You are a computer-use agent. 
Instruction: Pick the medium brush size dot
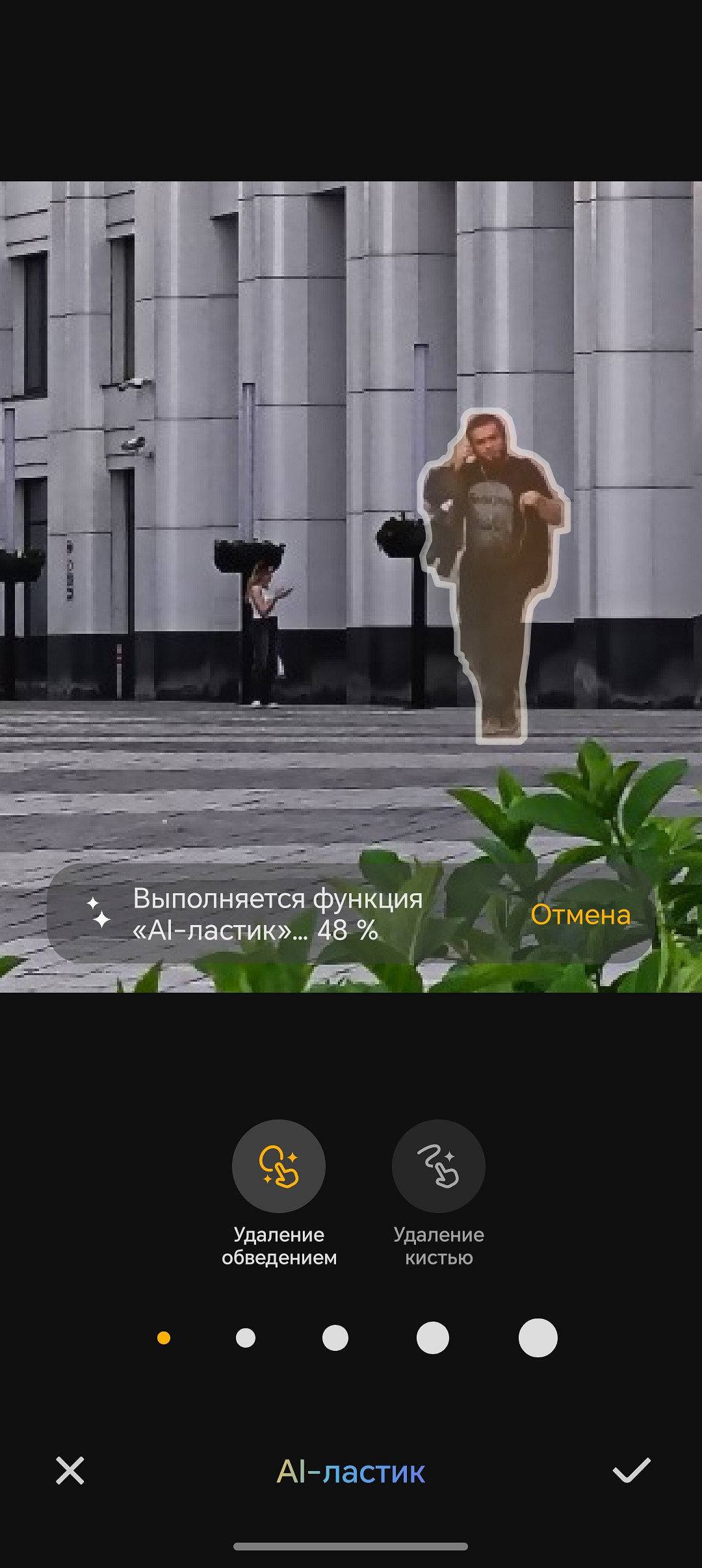click(335, 1338)
